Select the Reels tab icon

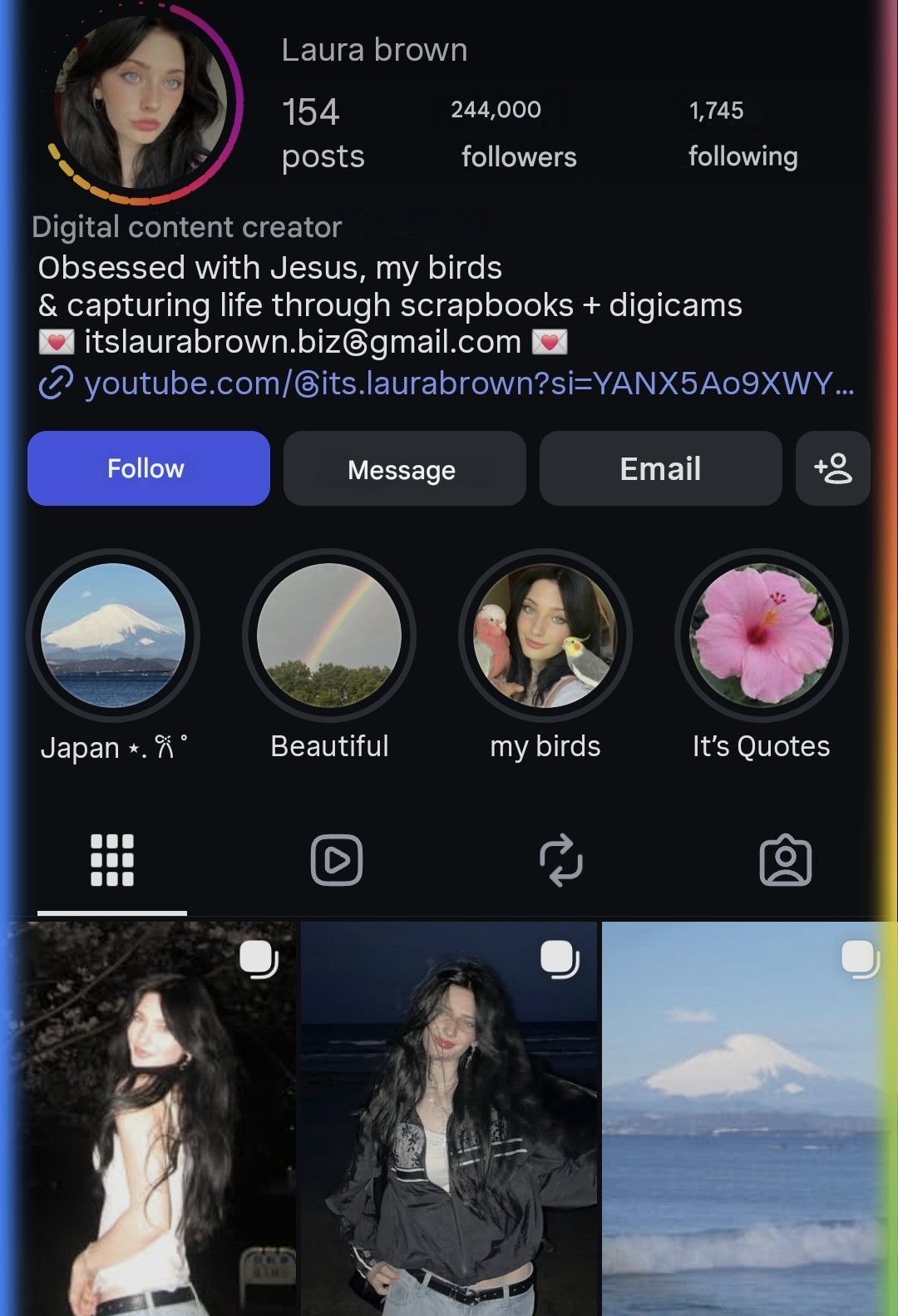(x=336, y=862)
